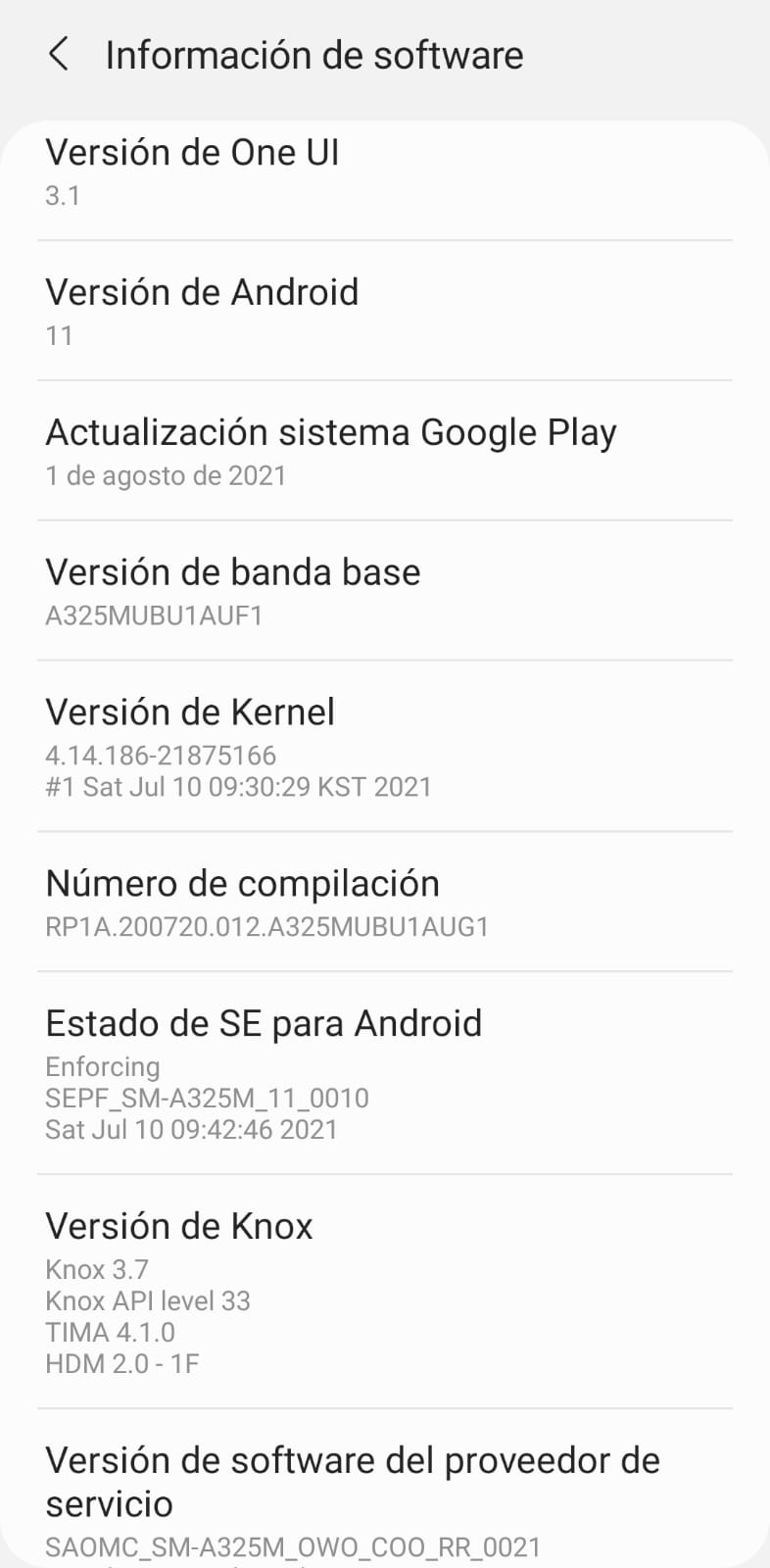Tap the Versión de One UI row
Screen dimensions: 770x1568
(x=384, y=171)
